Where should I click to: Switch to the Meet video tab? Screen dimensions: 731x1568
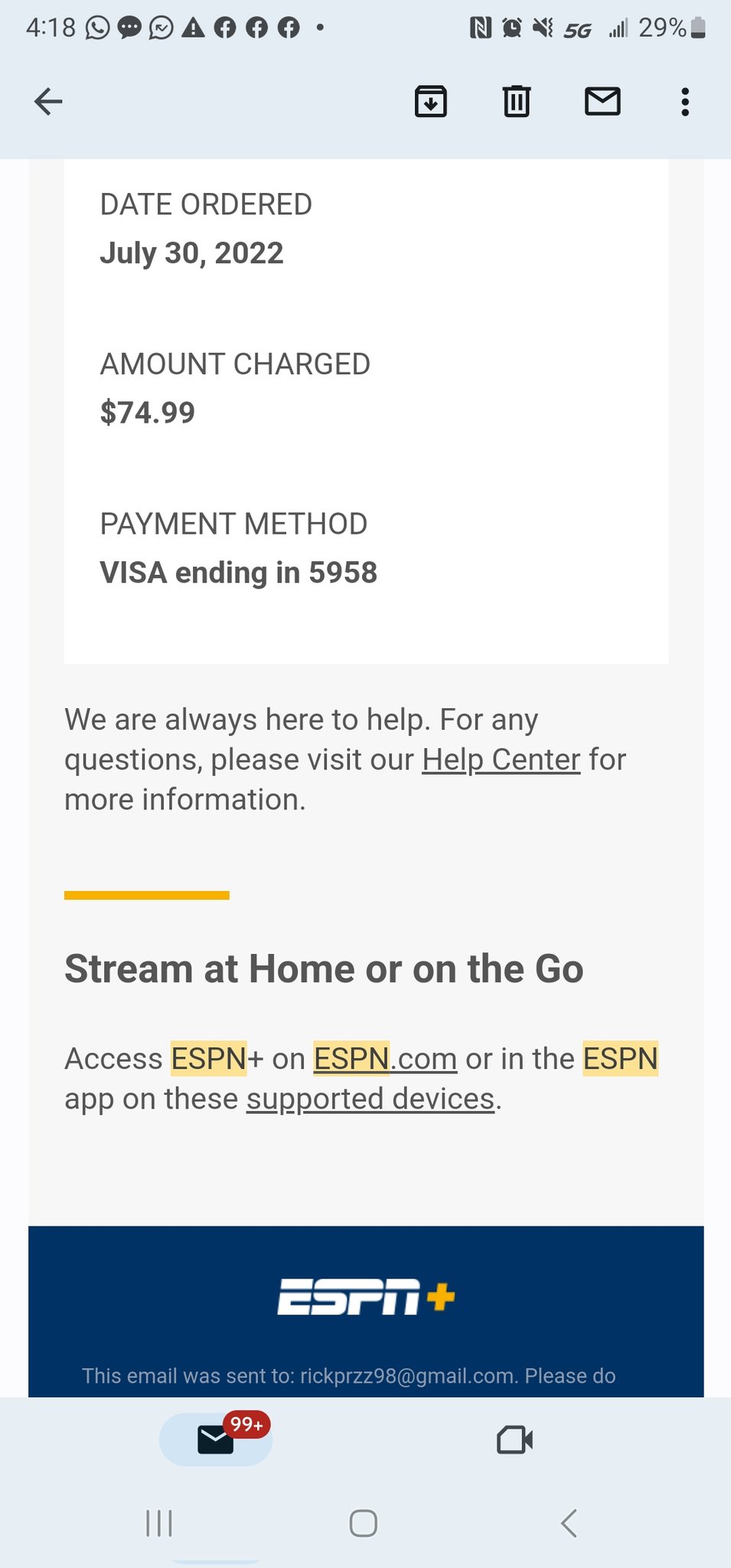tap(515, 1439)
